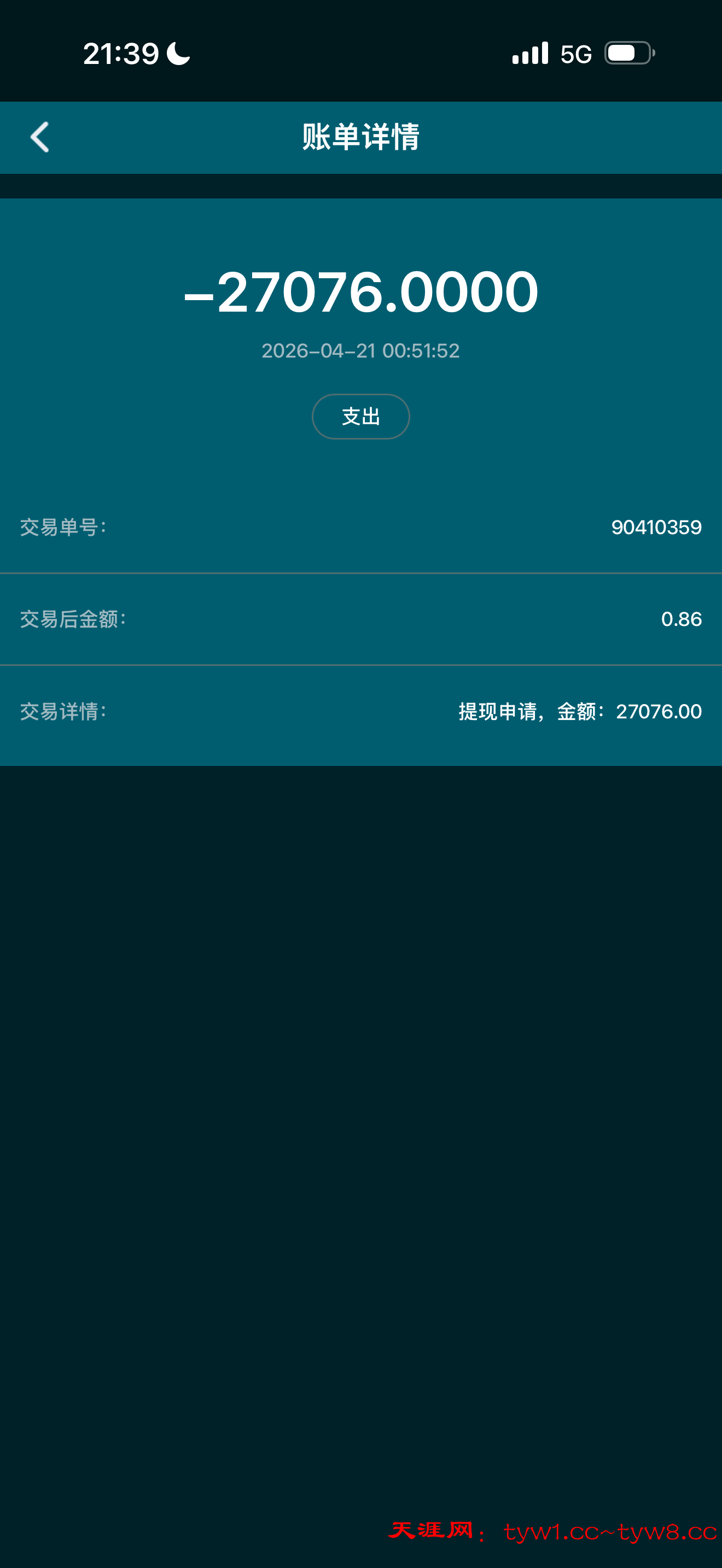The width and height of the screenshot is (722, 1568).
Task: Select the 支出 expense badge
Action: click(360, 417)
